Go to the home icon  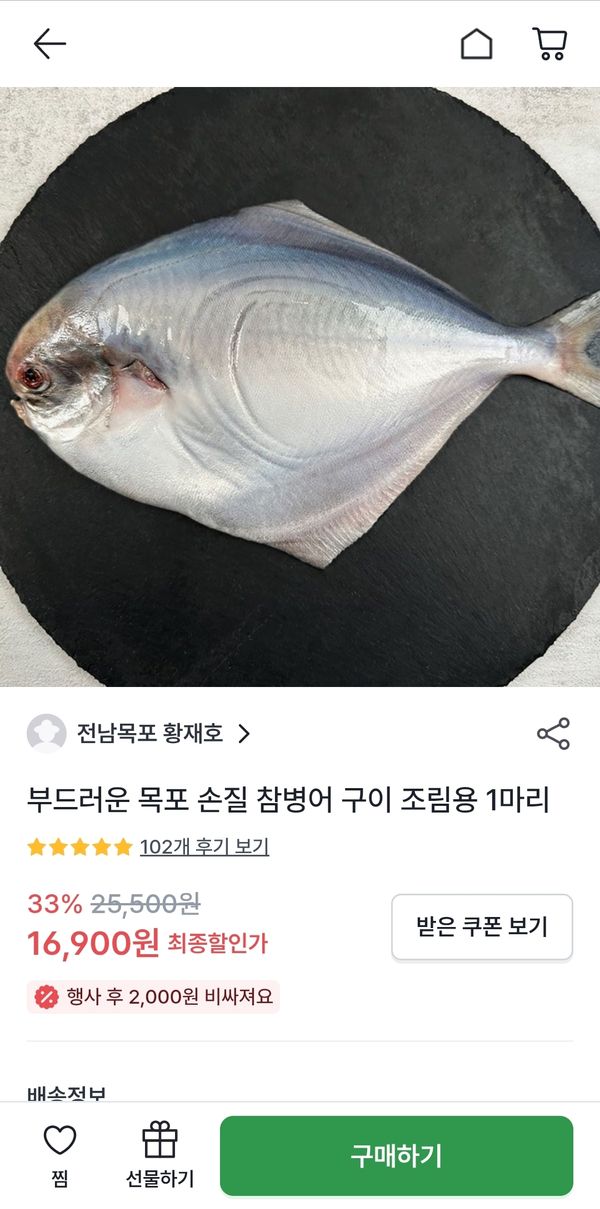pos(476,44)
